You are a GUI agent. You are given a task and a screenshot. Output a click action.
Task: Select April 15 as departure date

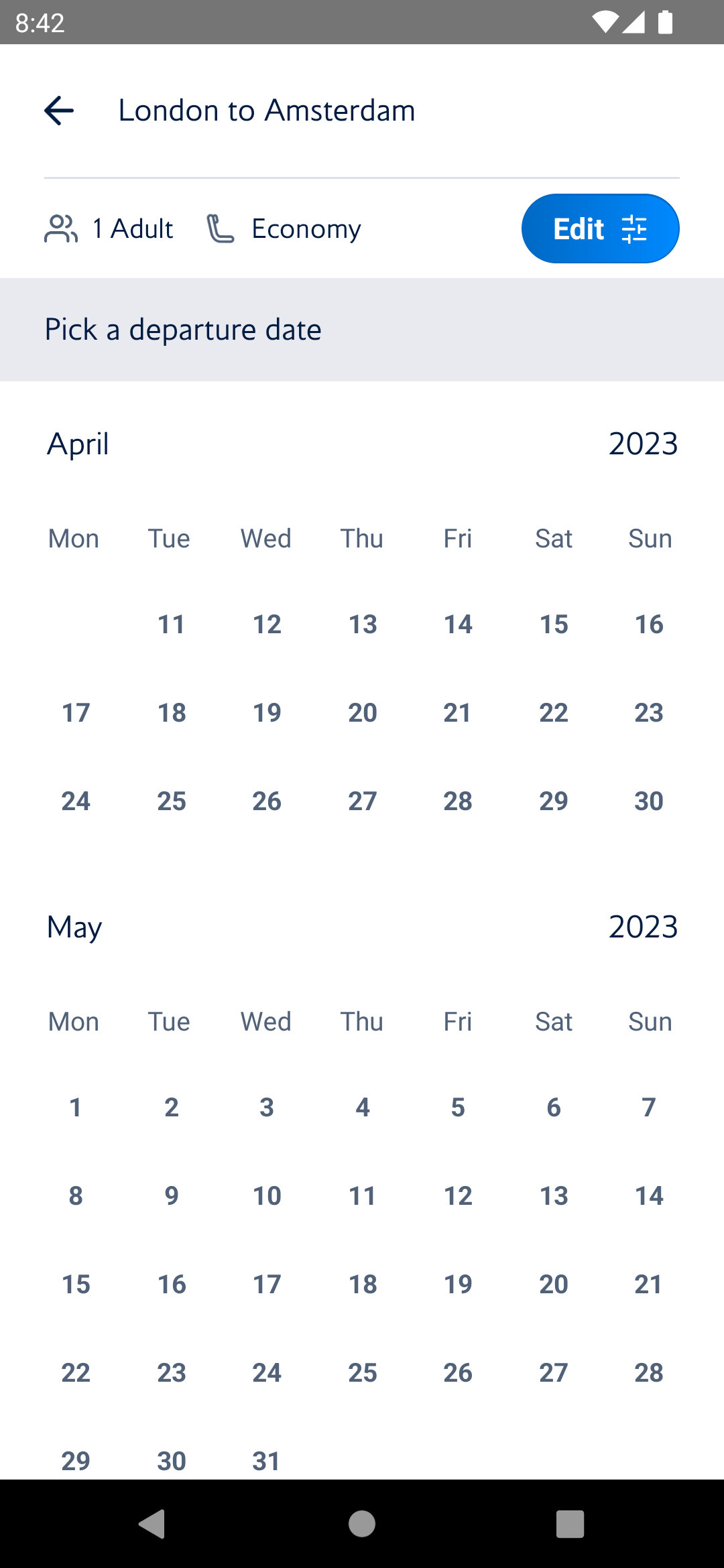pyautogui.click(x=553, y=624)
